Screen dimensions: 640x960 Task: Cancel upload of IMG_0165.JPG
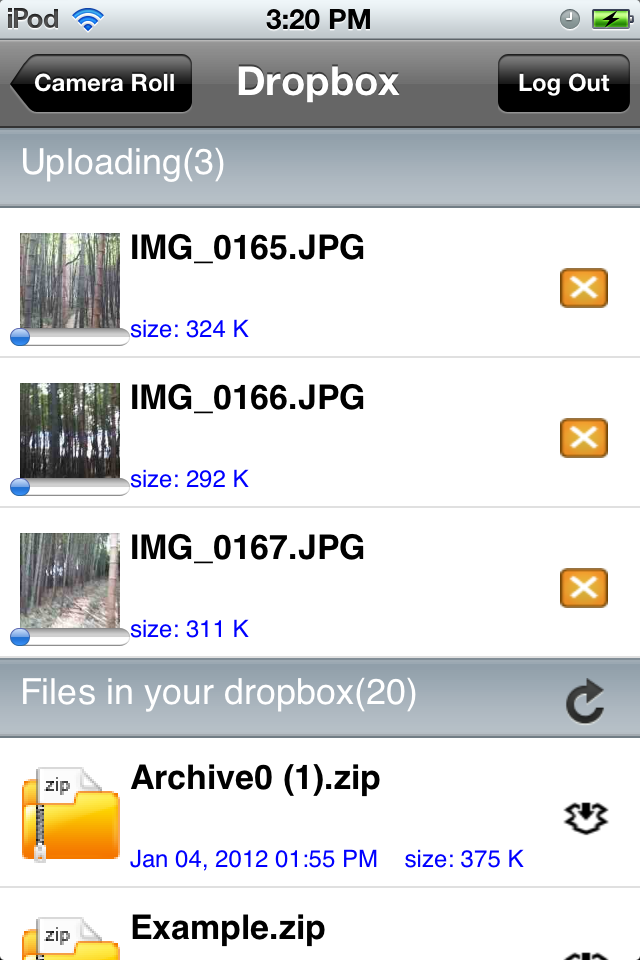pos(584,288)
